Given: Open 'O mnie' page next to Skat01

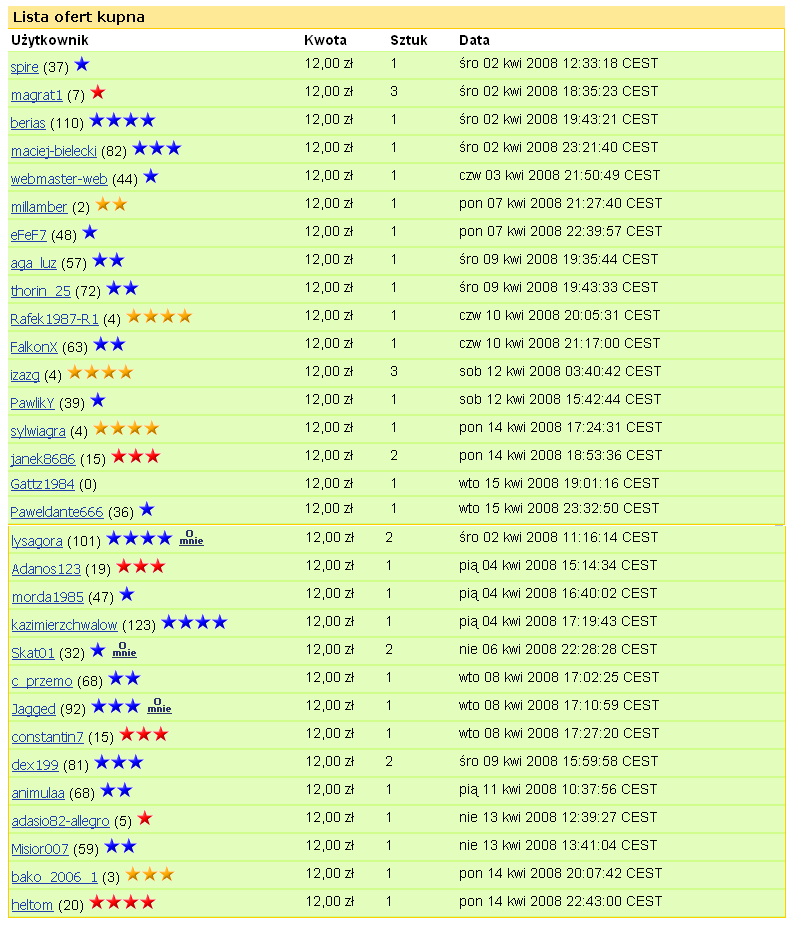Looking at the screenshot, I should 124,650.
